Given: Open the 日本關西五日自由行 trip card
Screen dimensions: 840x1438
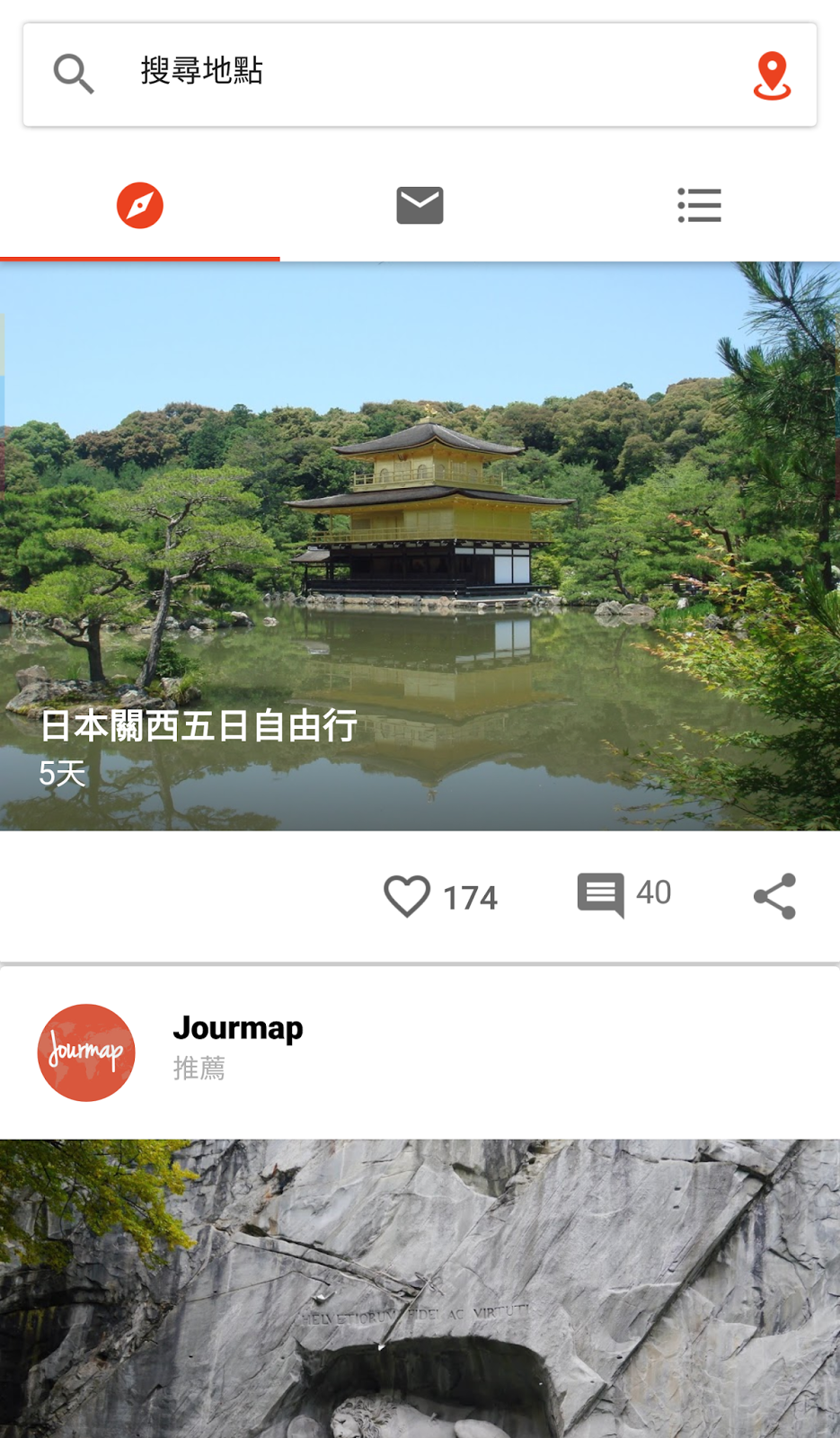Looking at the screenshot, I should [x=420, y=546].
